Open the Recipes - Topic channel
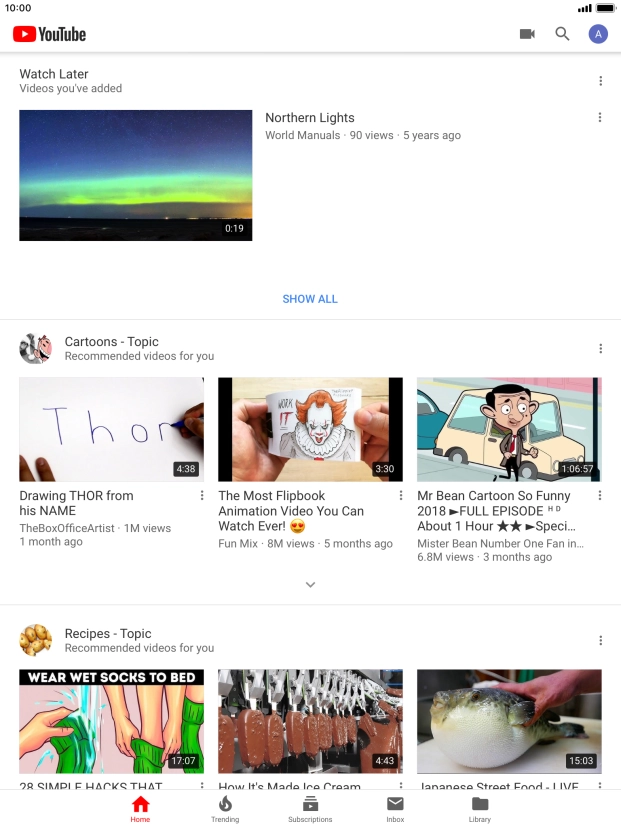 tap(36, 640)
